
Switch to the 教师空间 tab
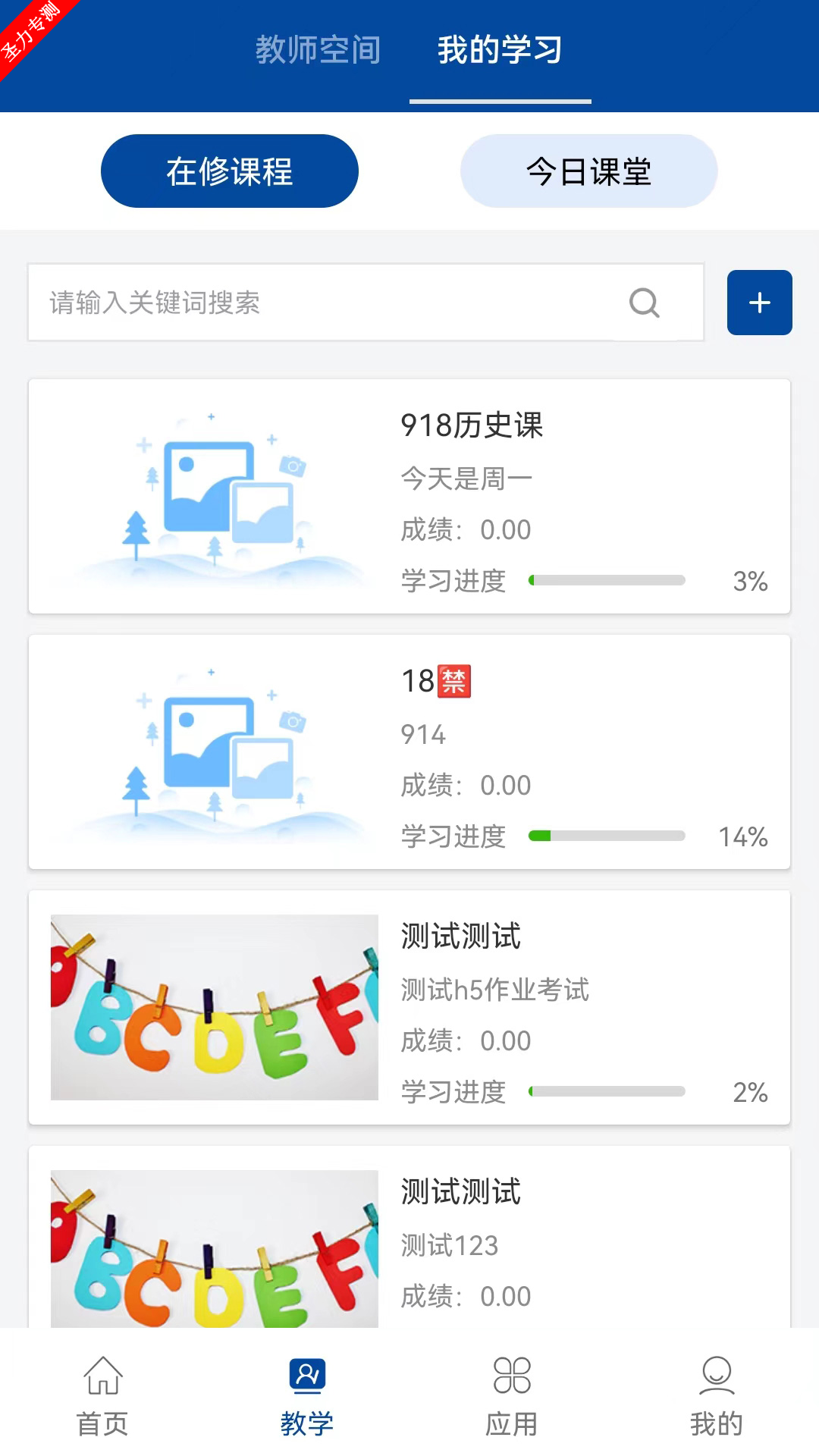tap(318, 50)
